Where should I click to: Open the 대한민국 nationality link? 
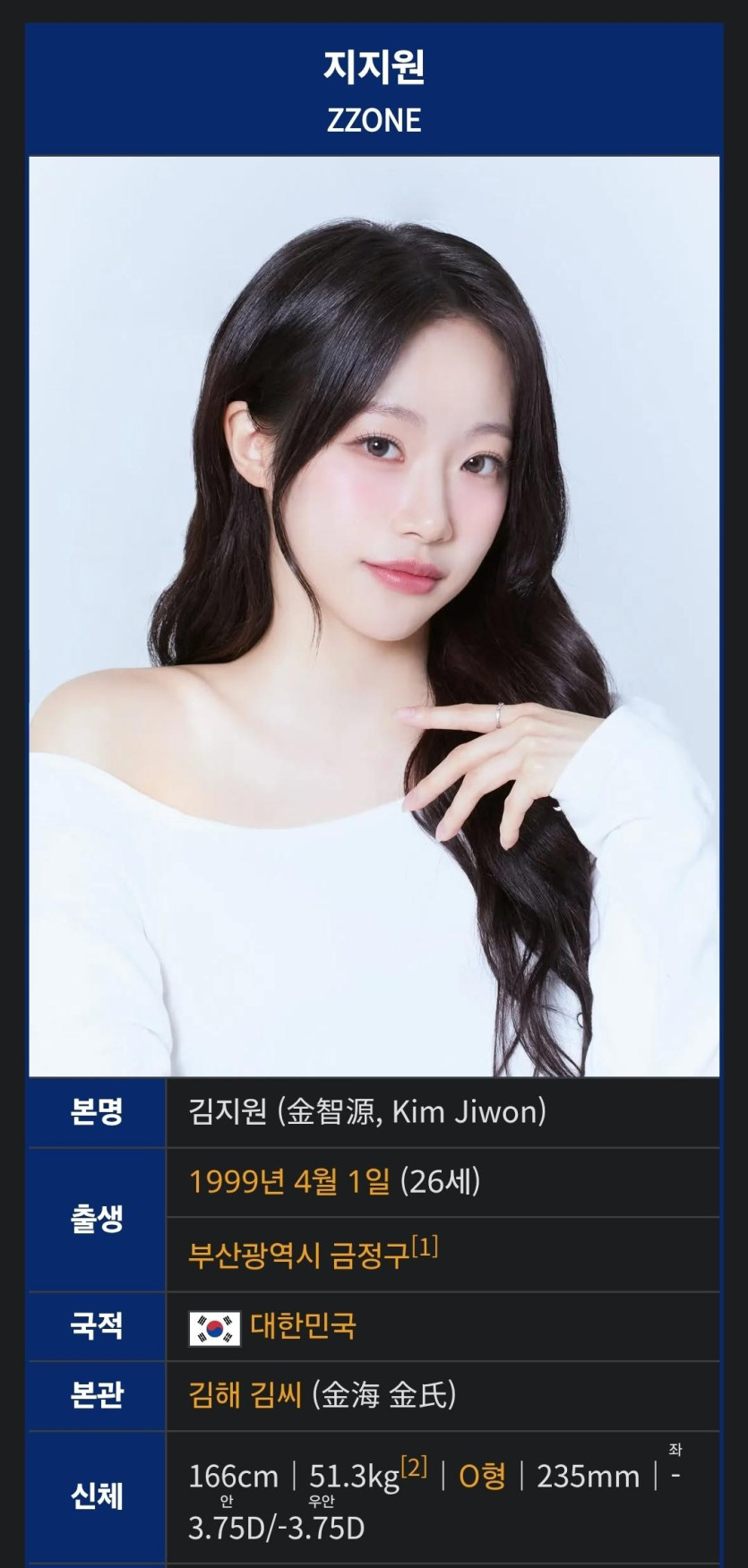click(303, 1325)
